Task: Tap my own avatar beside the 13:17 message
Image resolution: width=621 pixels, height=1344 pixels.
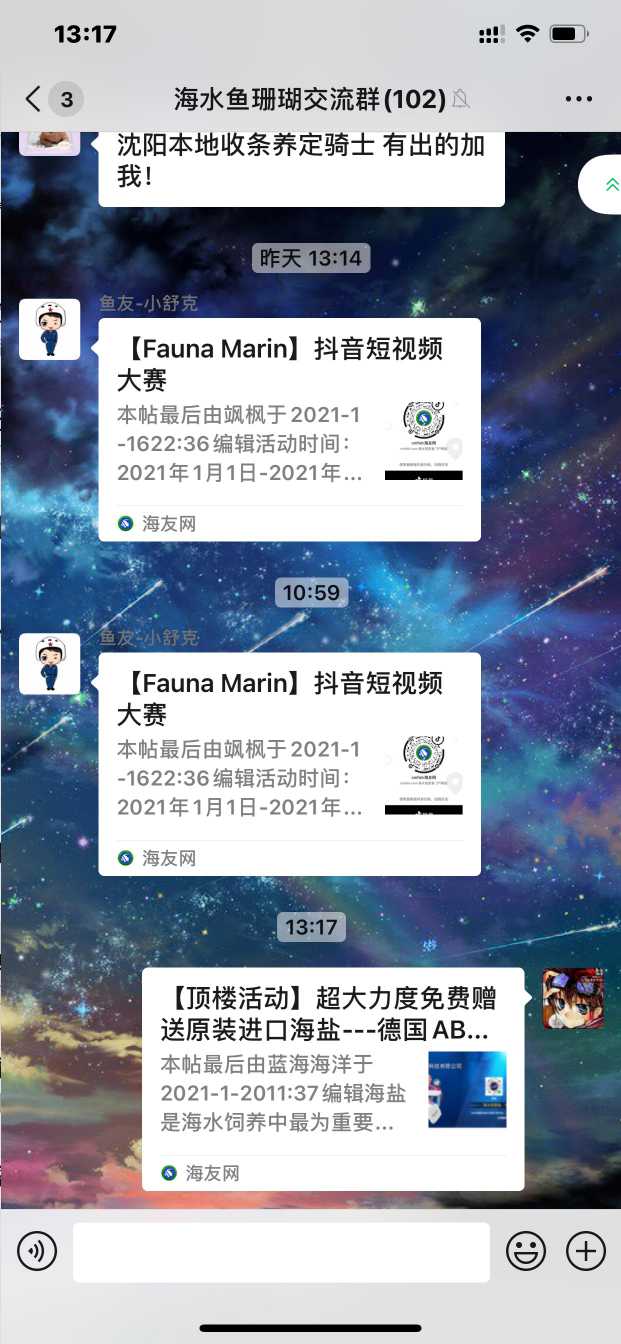Action: click(572, 999)
